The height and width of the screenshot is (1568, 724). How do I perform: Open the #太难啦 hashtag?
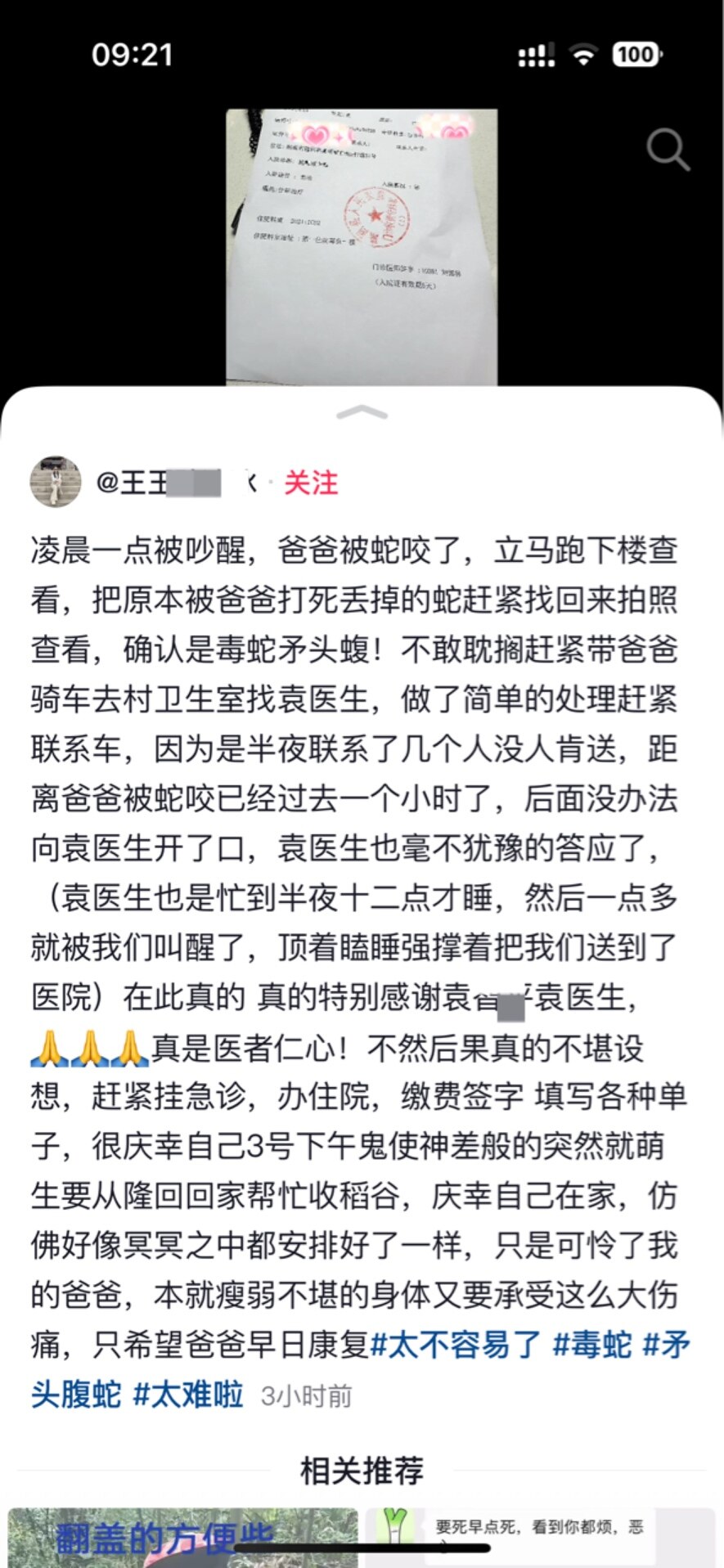point(187,1395)
